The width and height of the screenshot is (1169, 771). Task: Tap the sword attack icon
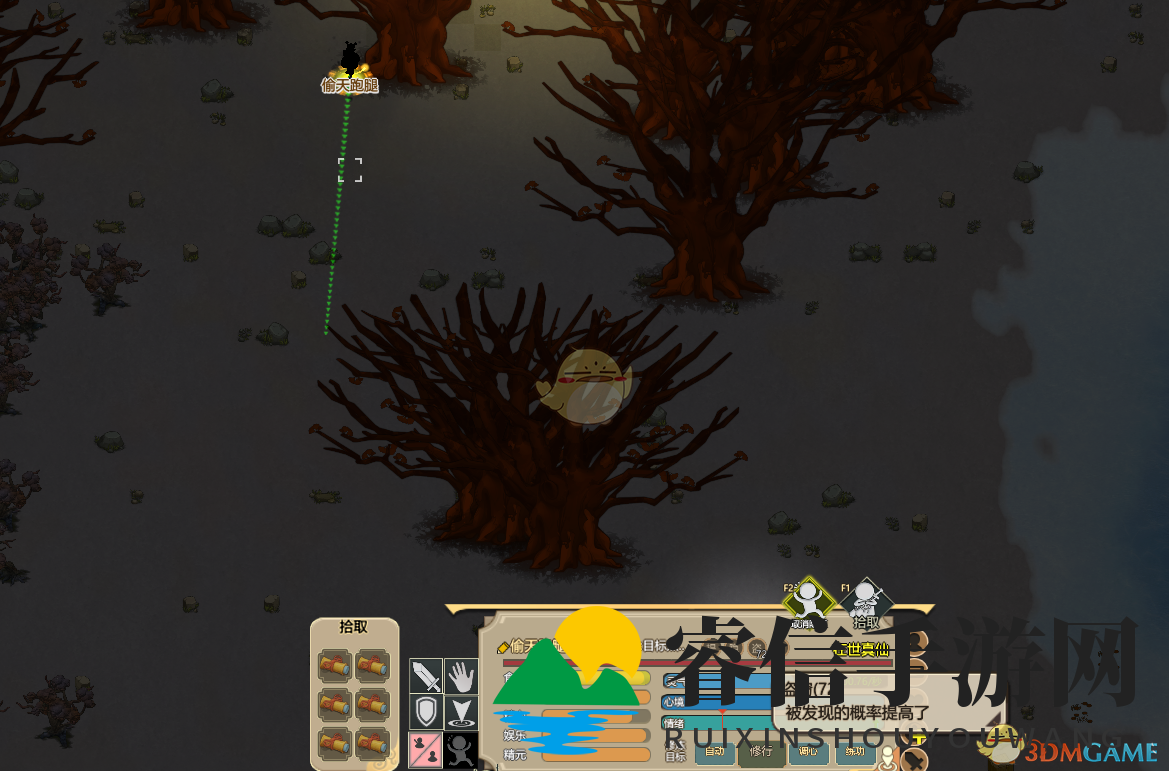426,676
